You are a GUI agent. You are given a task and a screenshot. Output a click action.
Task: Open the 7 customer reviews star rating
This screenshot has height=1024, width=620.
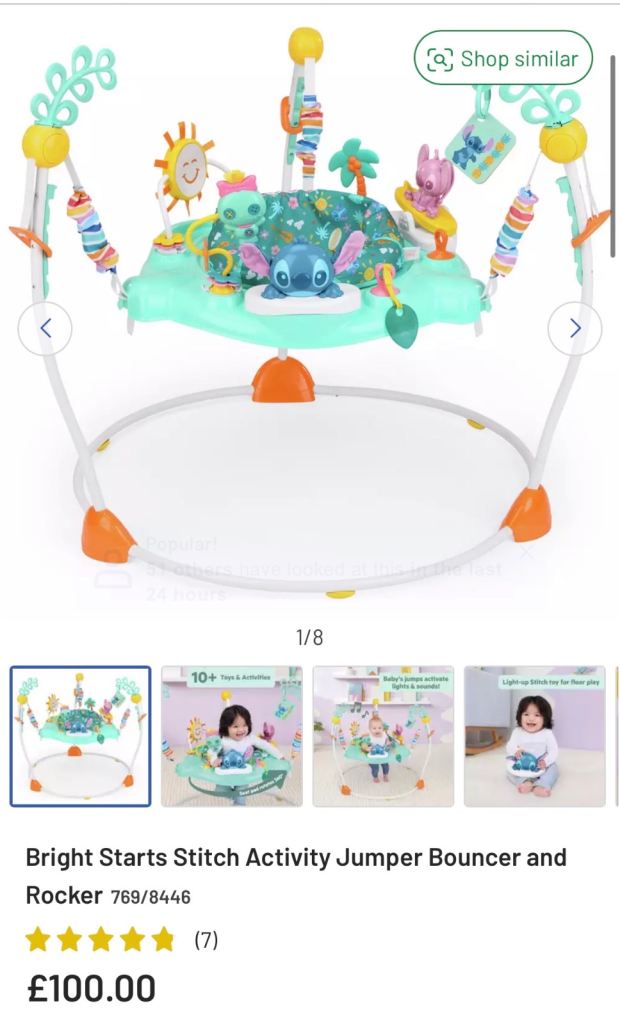pos(121,939)
